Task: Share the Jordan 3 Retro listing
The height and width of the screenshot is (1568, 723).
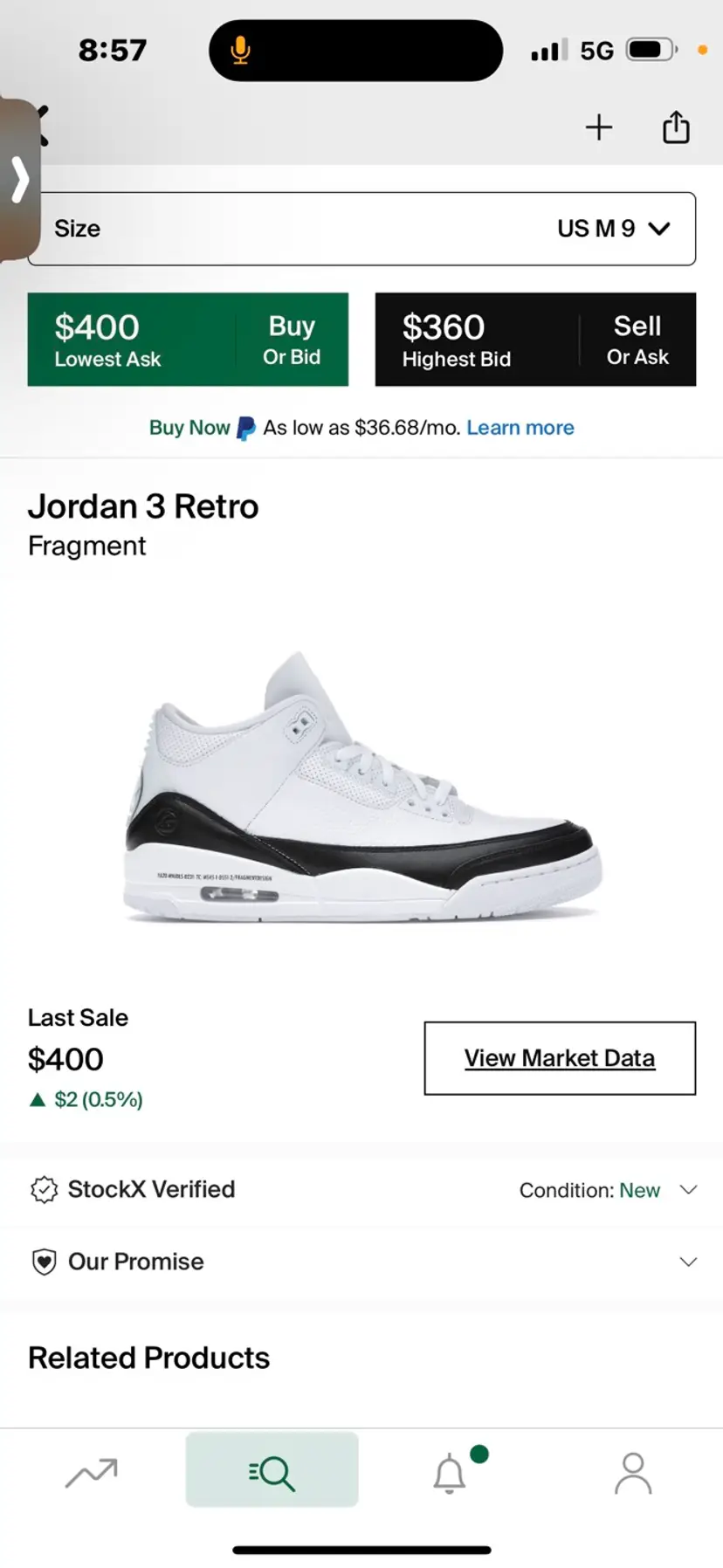Action: (x=676, y=127)
